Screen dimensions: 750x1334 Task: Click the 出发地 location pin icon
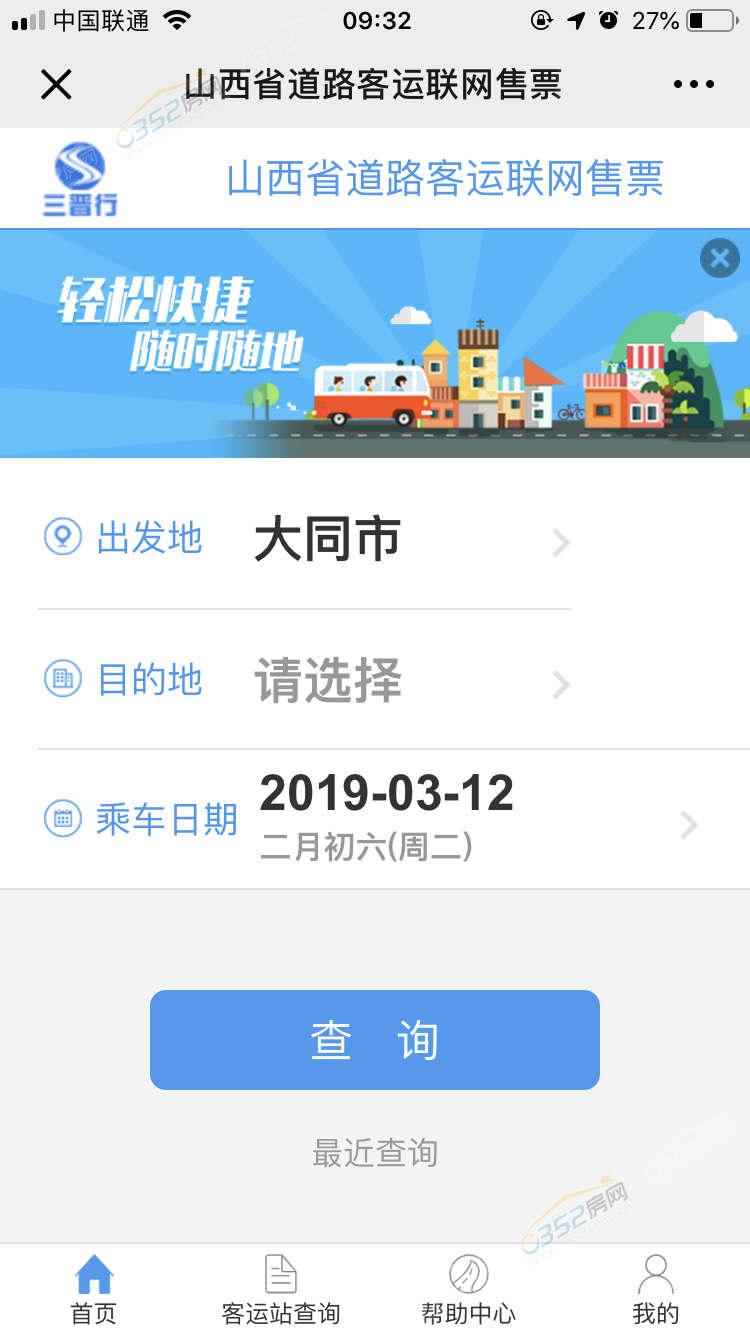pos(62,535)
